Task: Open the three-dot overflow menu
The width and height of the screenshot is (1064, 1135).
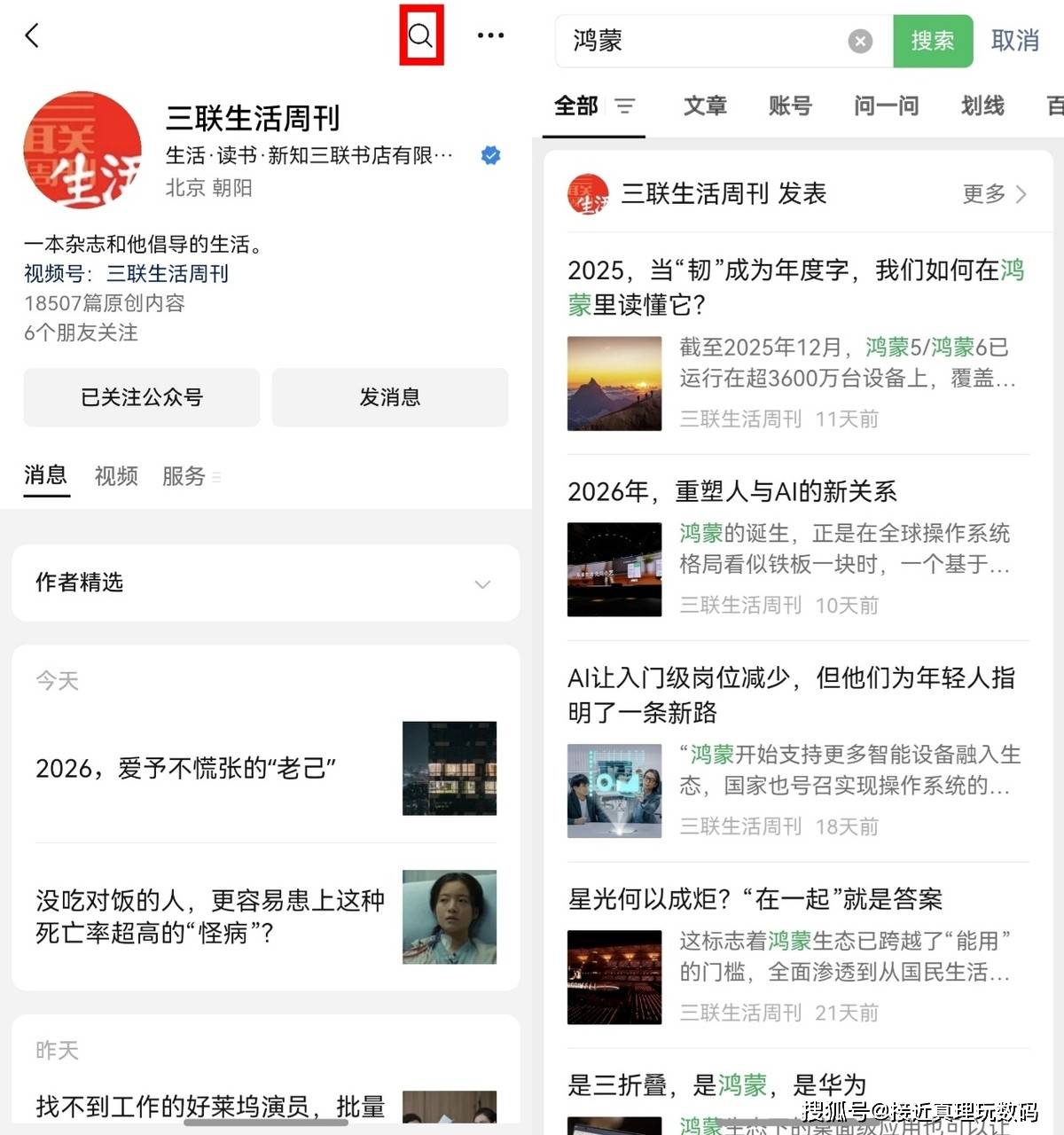Action: 490,35
